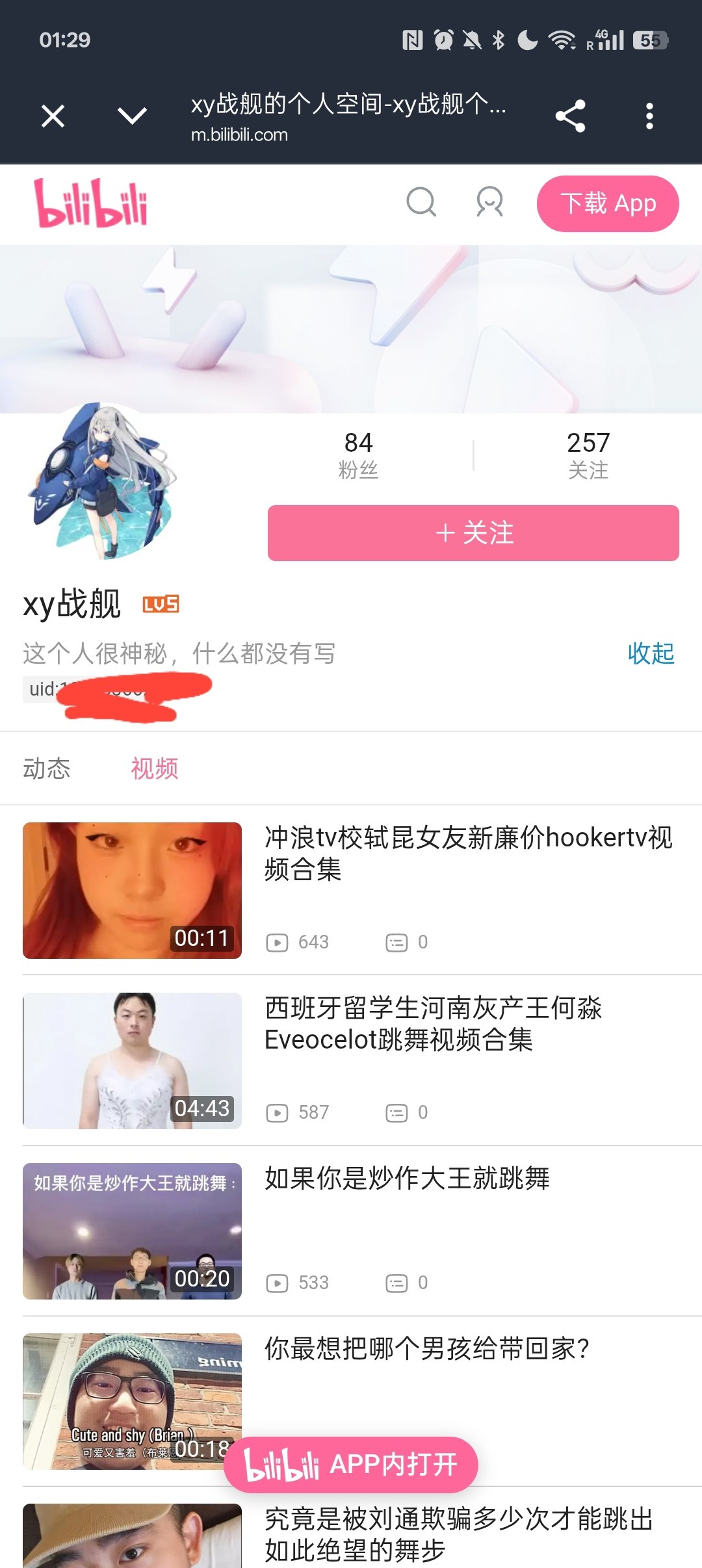This screenshot has height=1568, width=702.
Task: Share this page via share icon
Action: 571,116
